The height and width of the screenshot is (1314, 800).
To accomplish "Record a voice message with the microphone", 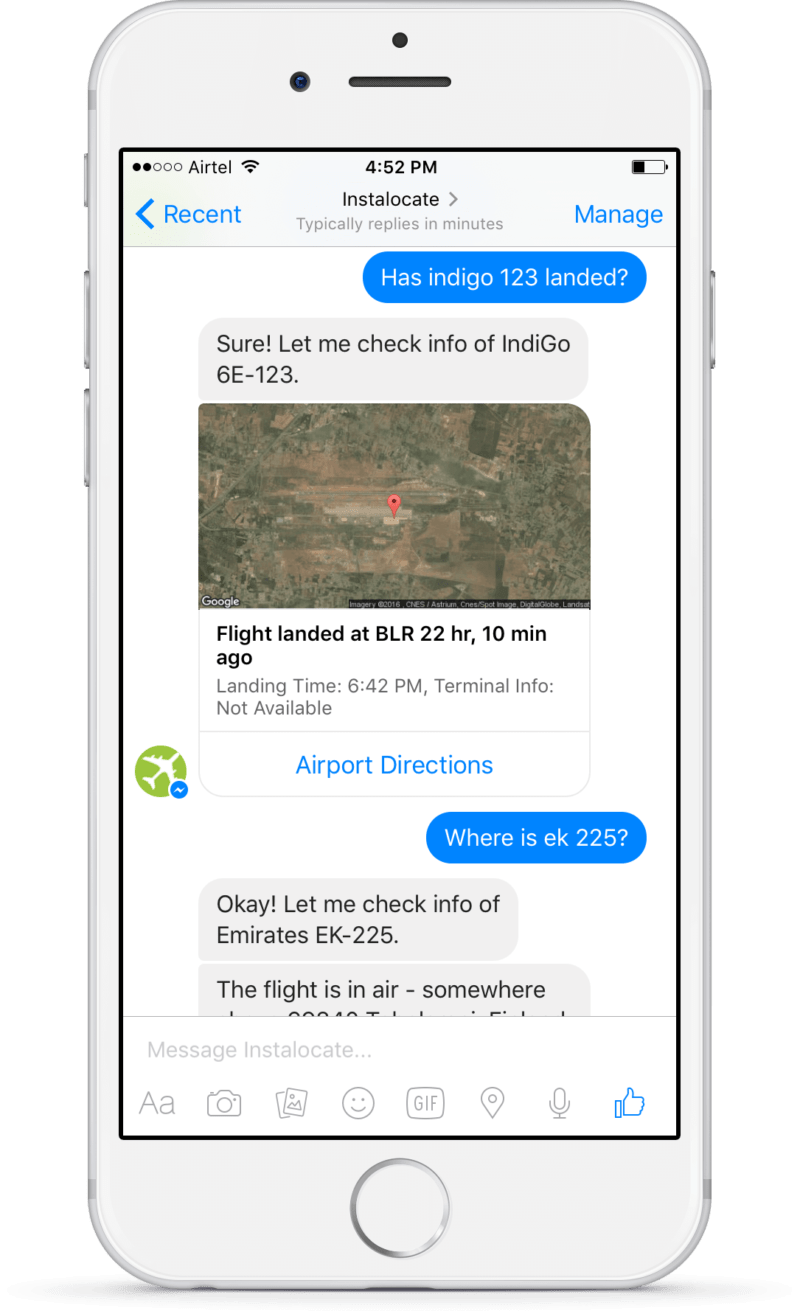I will tap(559, 1103).
